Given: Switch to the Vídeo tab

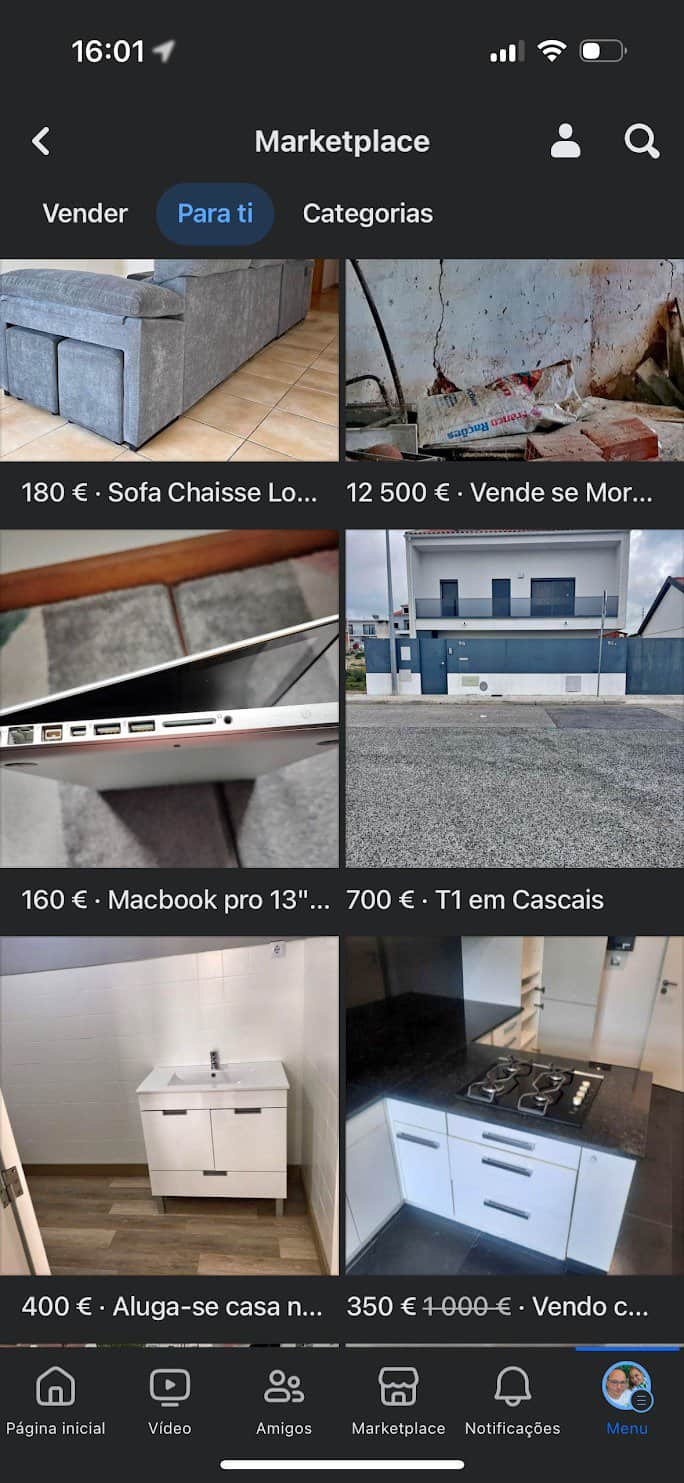Looking at the screenshot, I should coord(170,1400).
